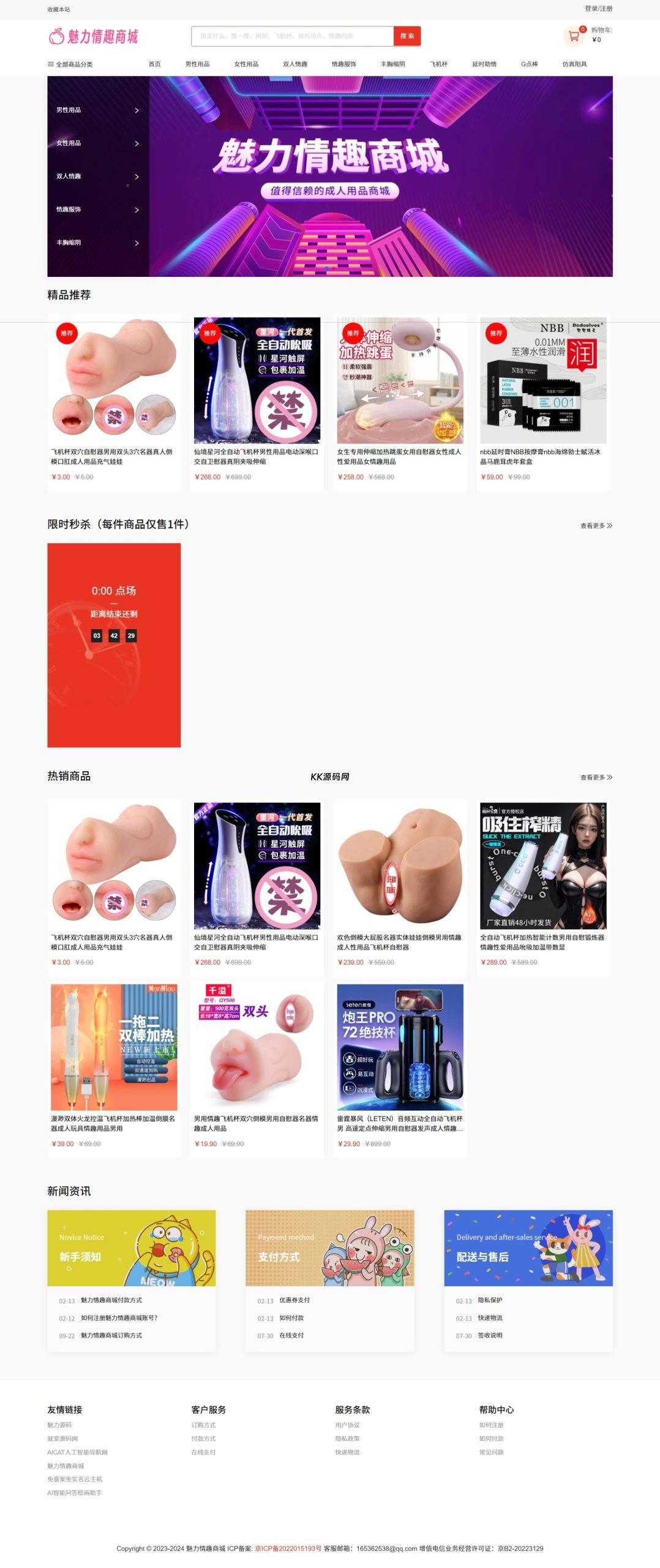Screen dimensions: 660x1568
Task: Open the 常见问题 help link
Action: point(491,1452)
